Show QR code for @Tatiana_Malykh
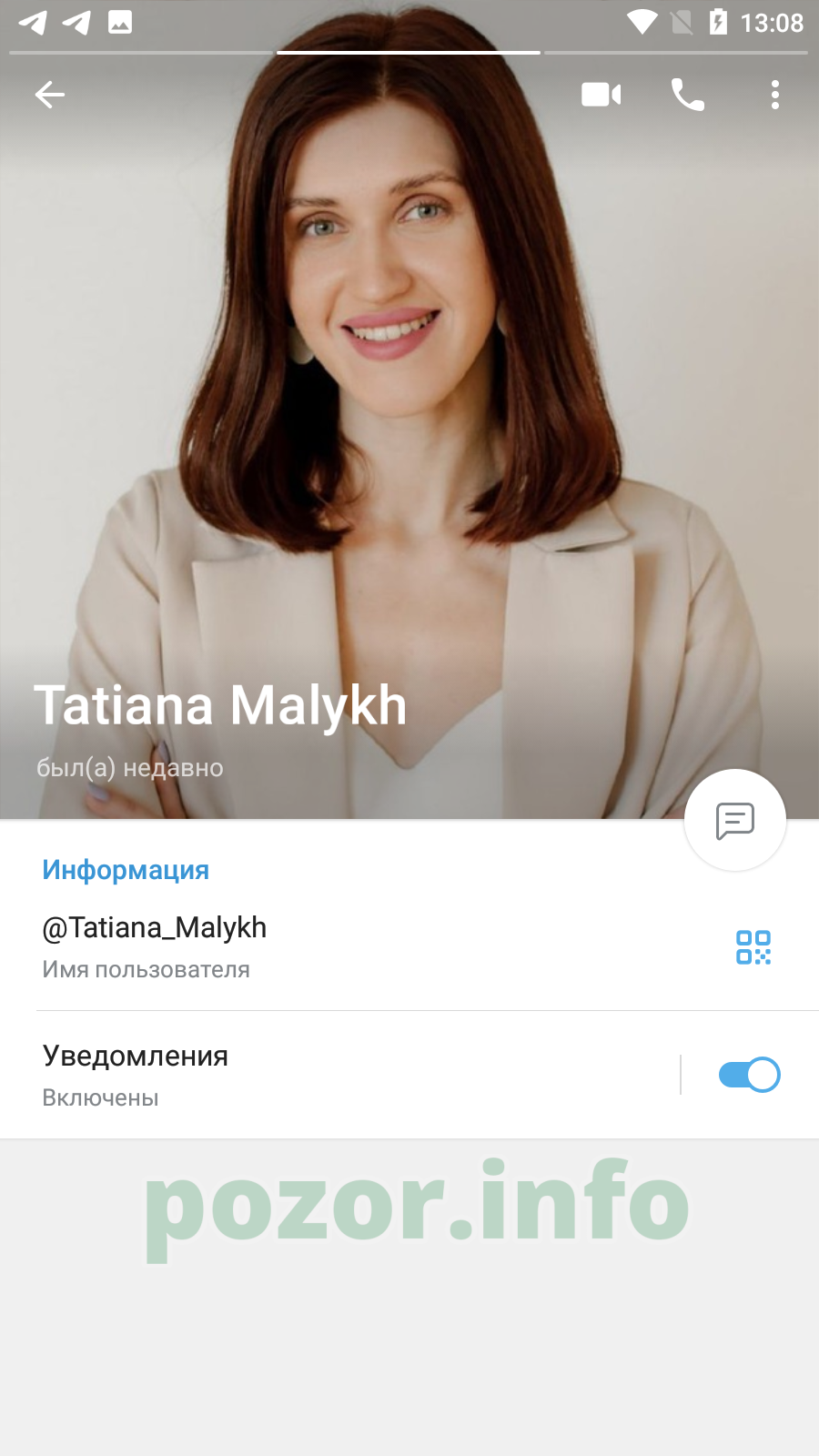819x1456 pixels. (x=753, y=947)
